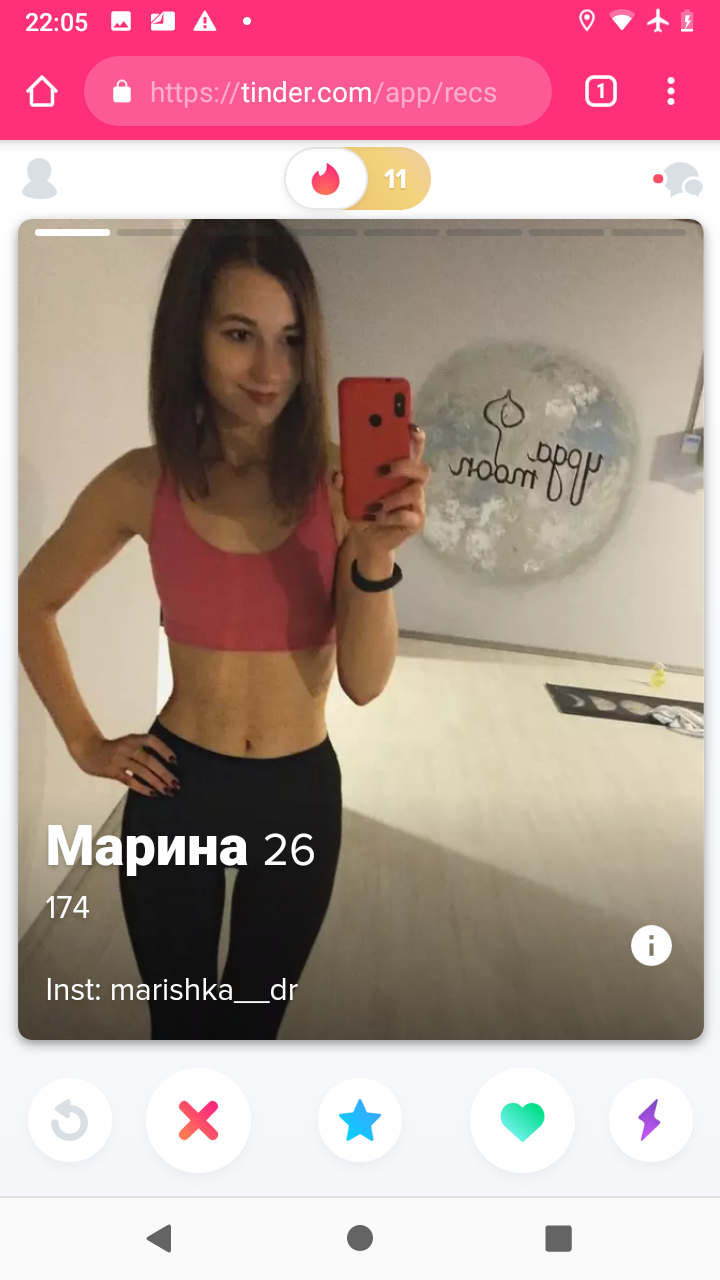Open recent apps with the square button

click(x=558, y=1238)
